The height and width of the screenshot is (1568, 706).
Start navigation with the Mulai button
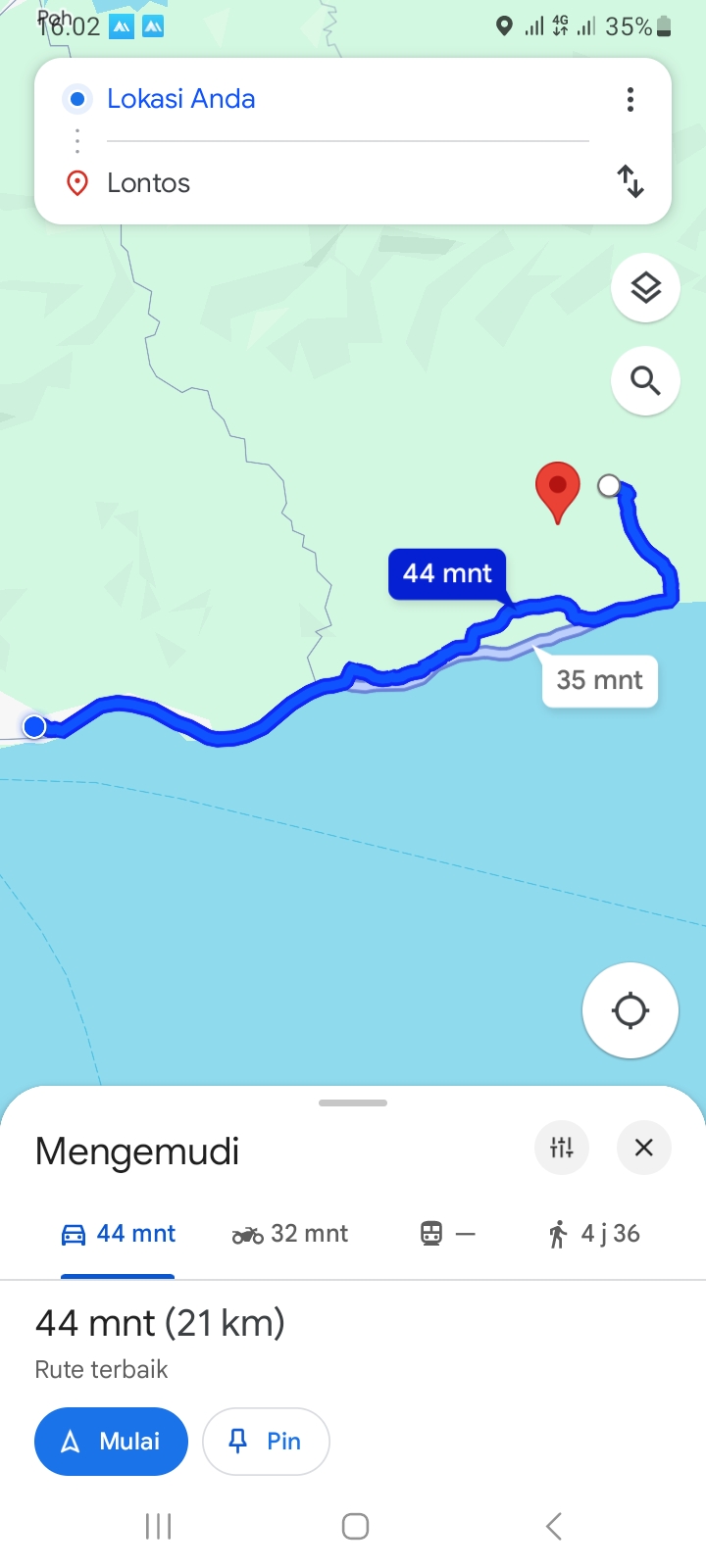pyautogui.click(x=111, y=1442)
